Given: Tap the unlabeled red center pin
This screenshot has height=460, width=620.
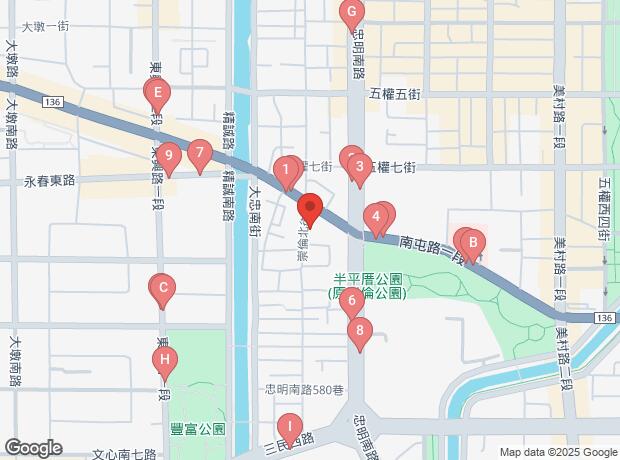Looking at the screenshot, I should (310, 210).
